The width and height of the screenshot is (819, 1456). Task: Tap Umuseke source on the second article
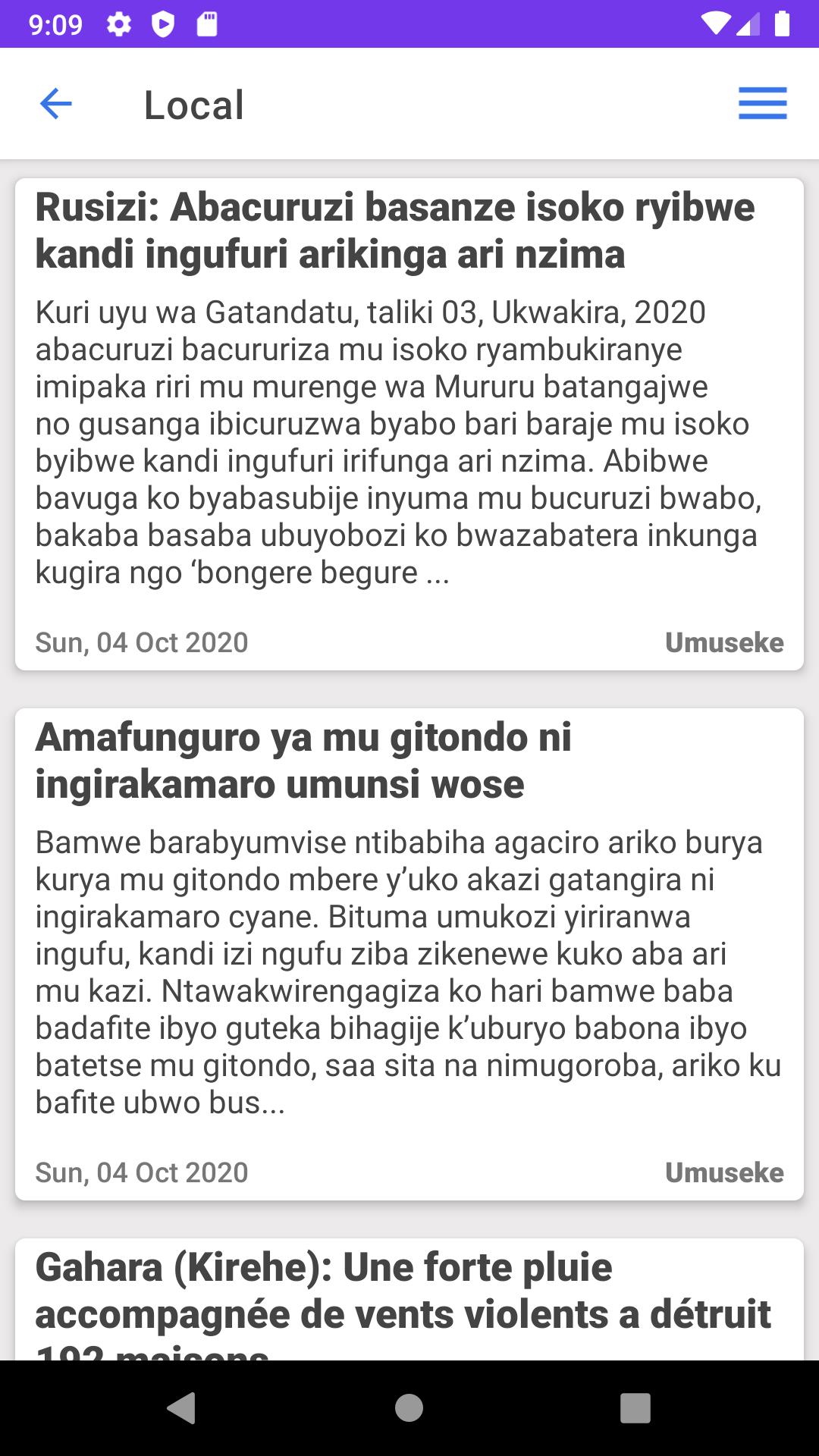click(x=724, y=1172)
